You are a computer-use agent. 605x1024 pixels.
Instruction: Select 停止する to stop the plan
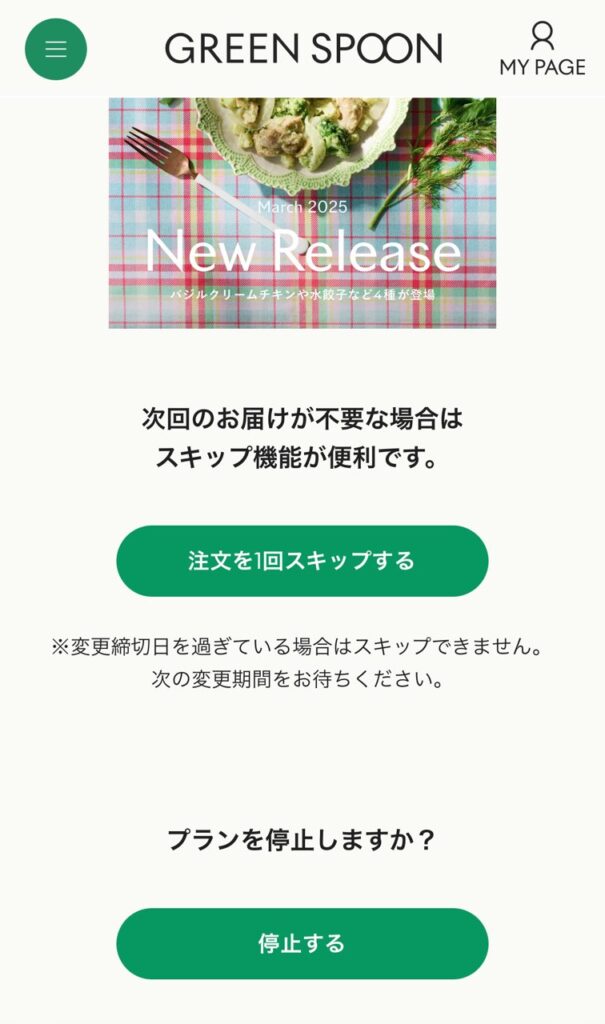point(302,943)
